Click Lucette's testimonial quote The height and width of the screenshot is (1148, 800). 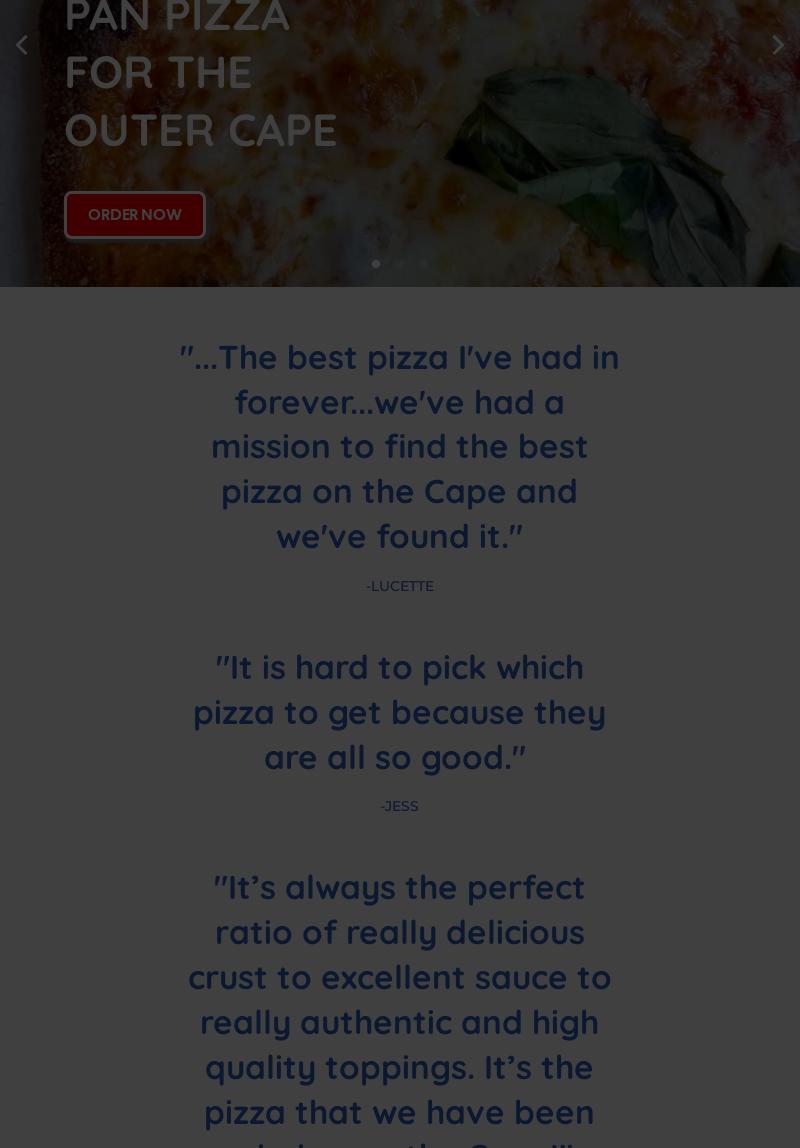(x=399, y=446)
